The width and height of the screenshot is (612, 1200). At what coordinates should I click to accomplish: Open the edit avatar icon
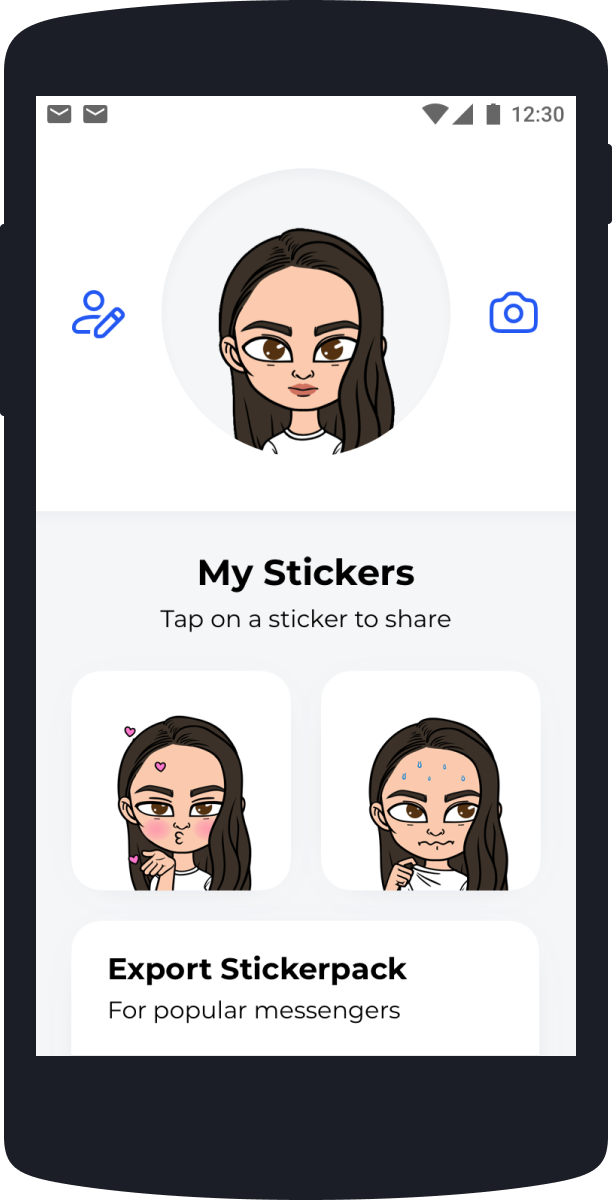tap(98, 314)
